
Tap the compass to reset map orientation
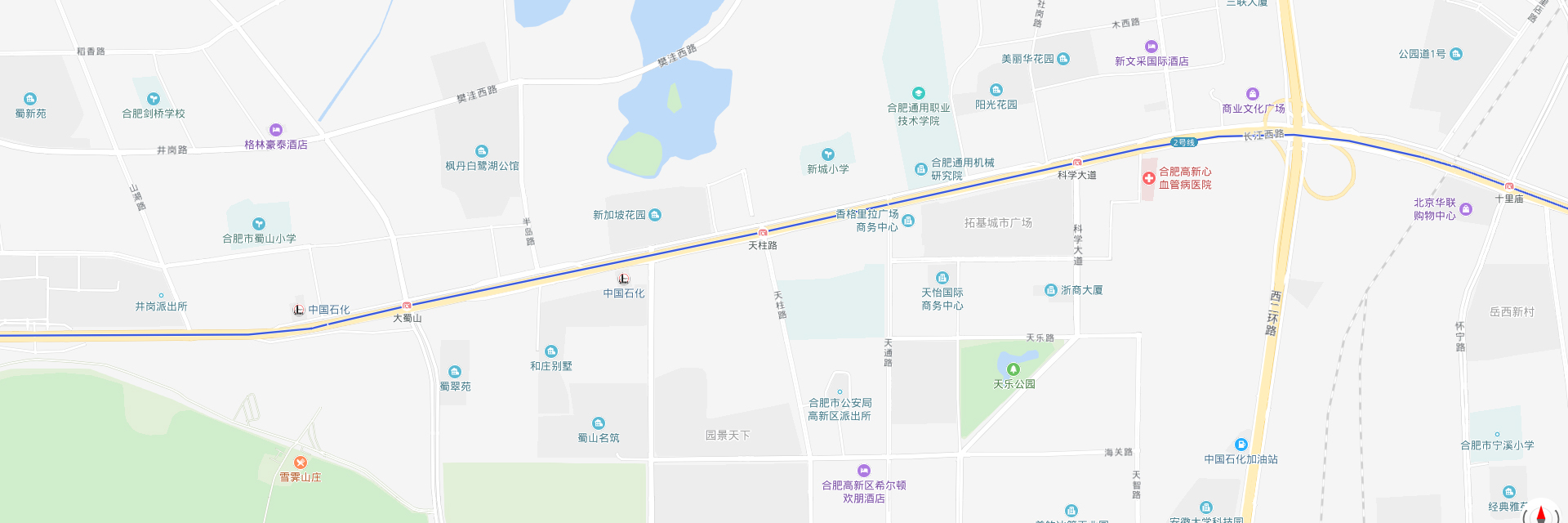1540,515
